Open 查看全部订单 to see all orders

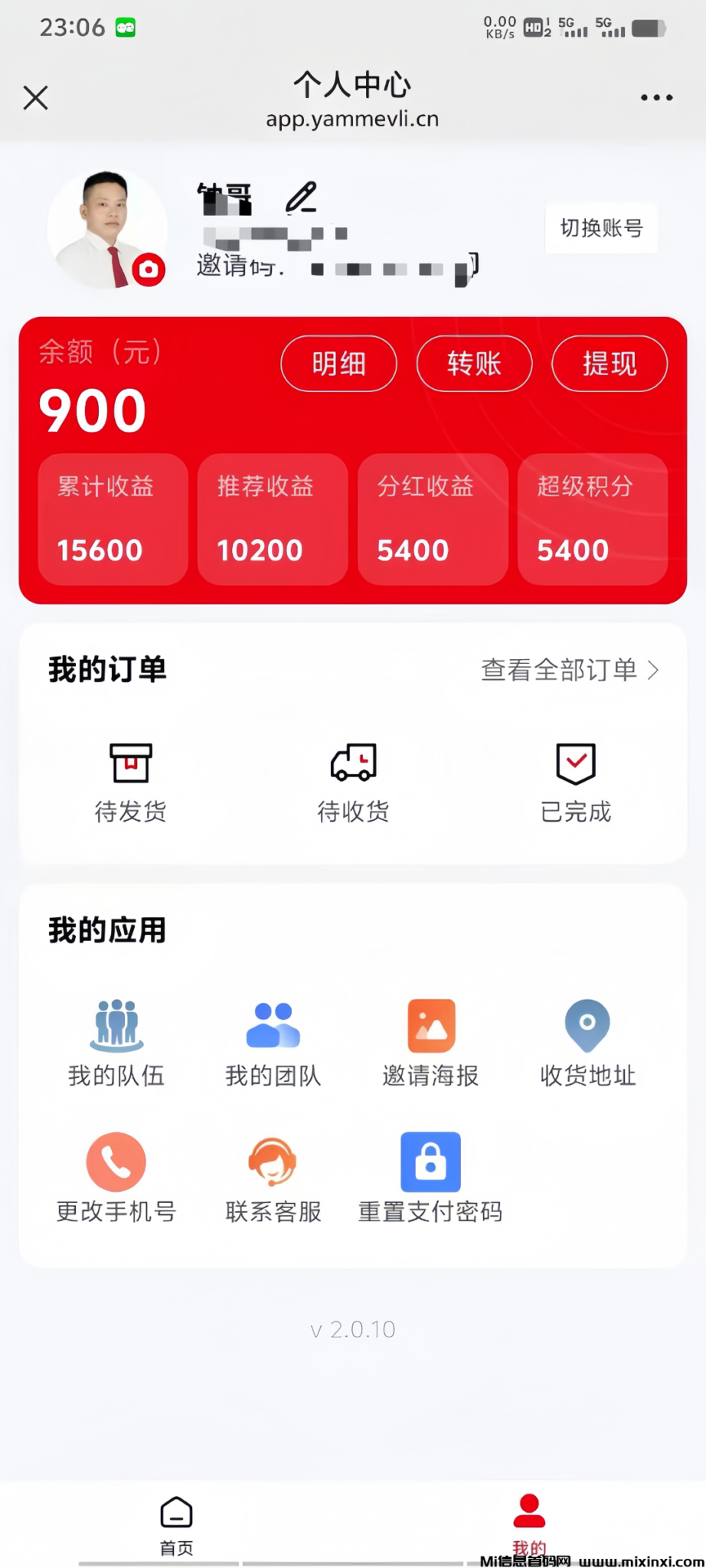[x=569, y=670]
